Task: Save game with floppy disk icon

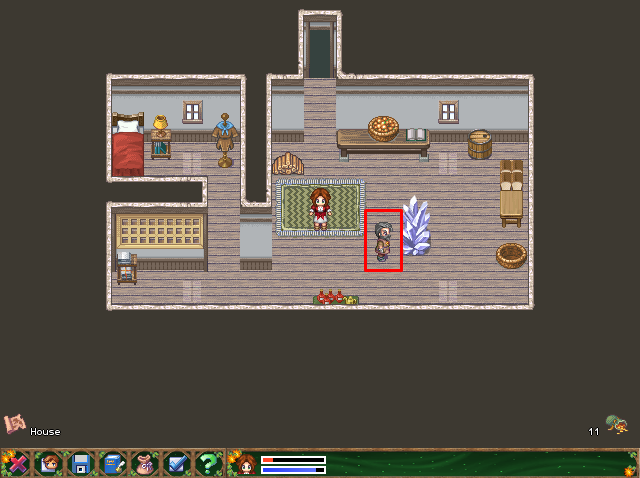Action: click(81, 464)
